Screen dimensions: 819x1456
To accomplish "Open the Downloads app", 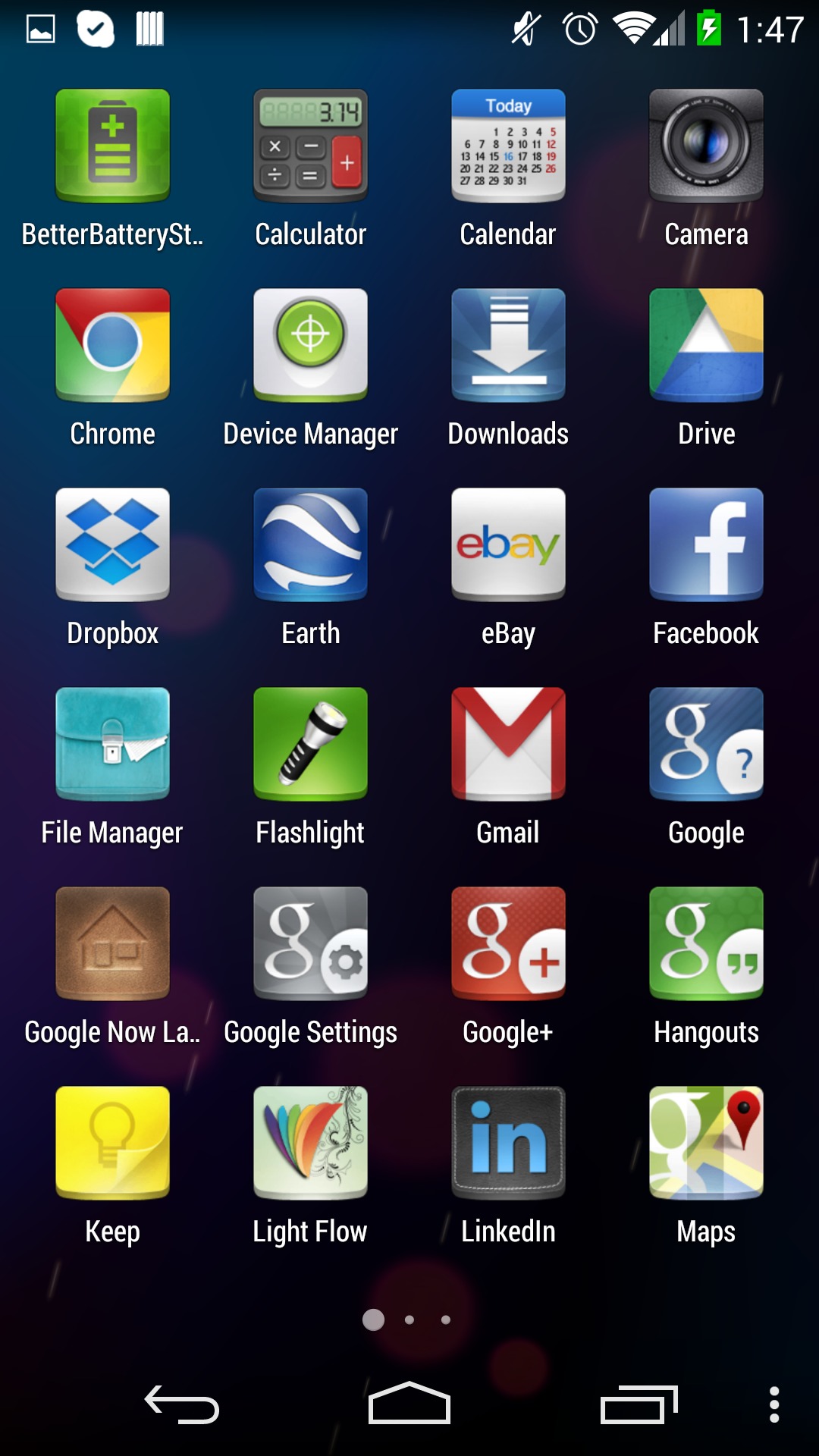I will [x=508, y=345].
